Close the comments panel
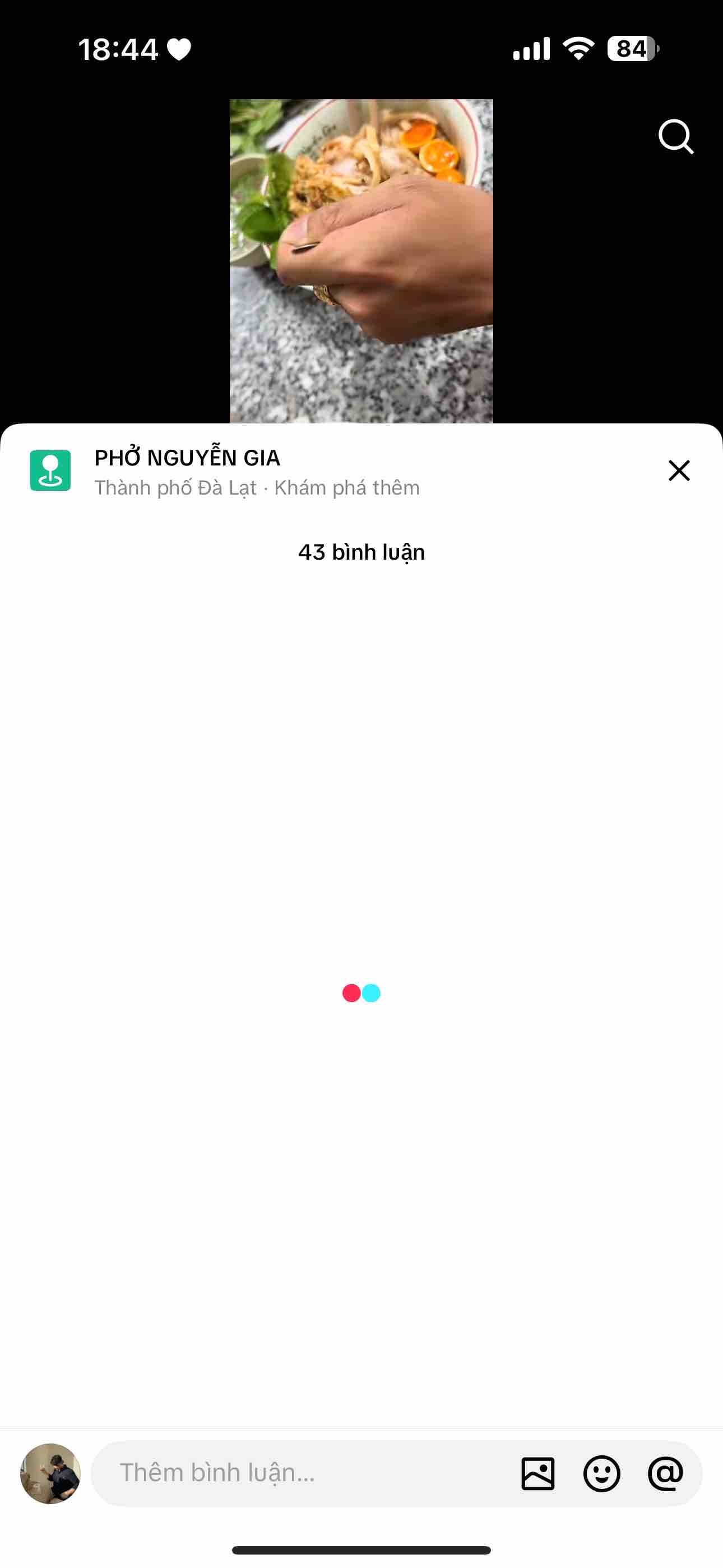 coord(679,471)
